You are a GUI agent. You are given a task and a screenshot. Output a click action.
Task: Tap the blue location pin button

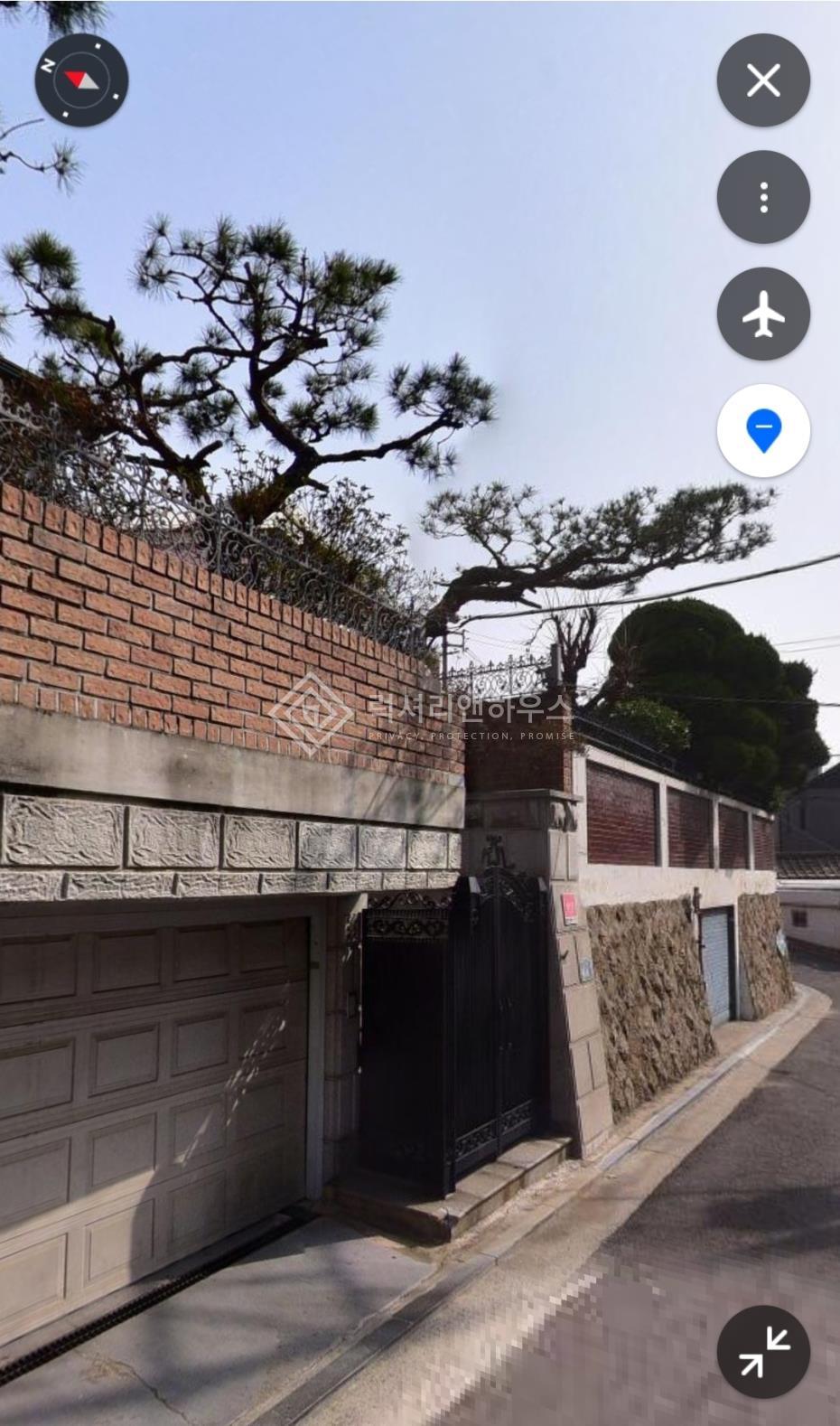[x=763, y=430]
